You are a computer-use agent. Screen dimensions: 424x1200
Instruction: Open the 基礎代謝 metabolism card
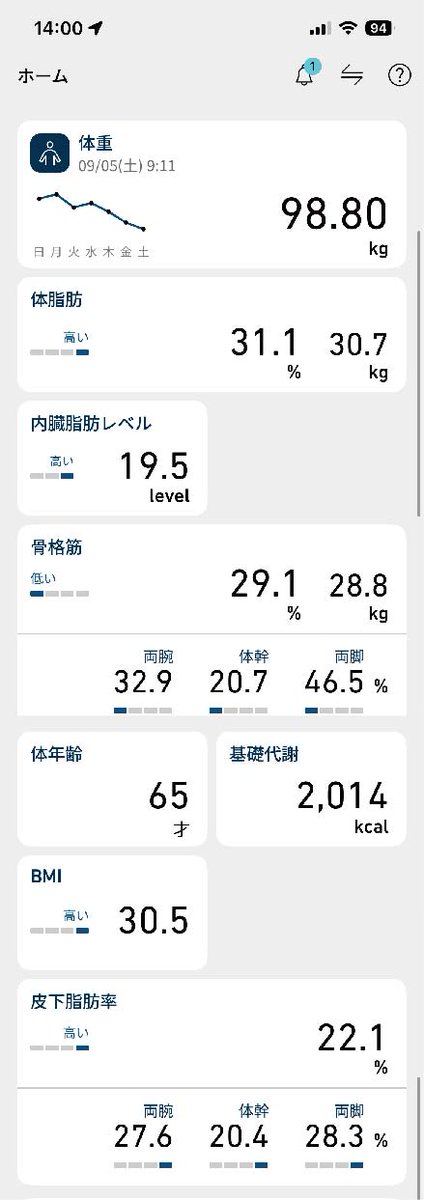pyautogui.click(x=311, y=788)
